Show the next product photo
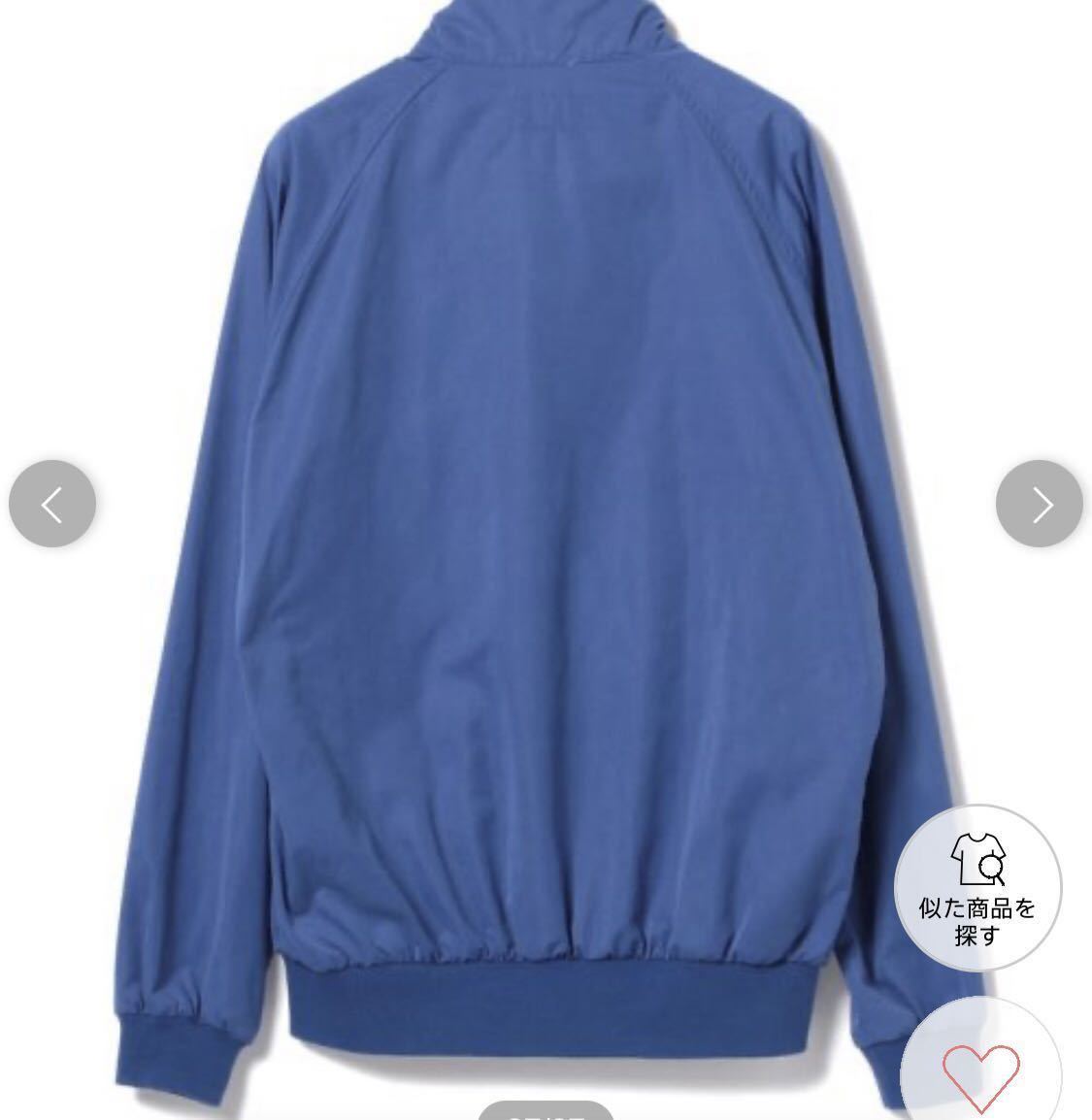The width and height of the screenshot is (1092, 1120). coord(1040,504)
